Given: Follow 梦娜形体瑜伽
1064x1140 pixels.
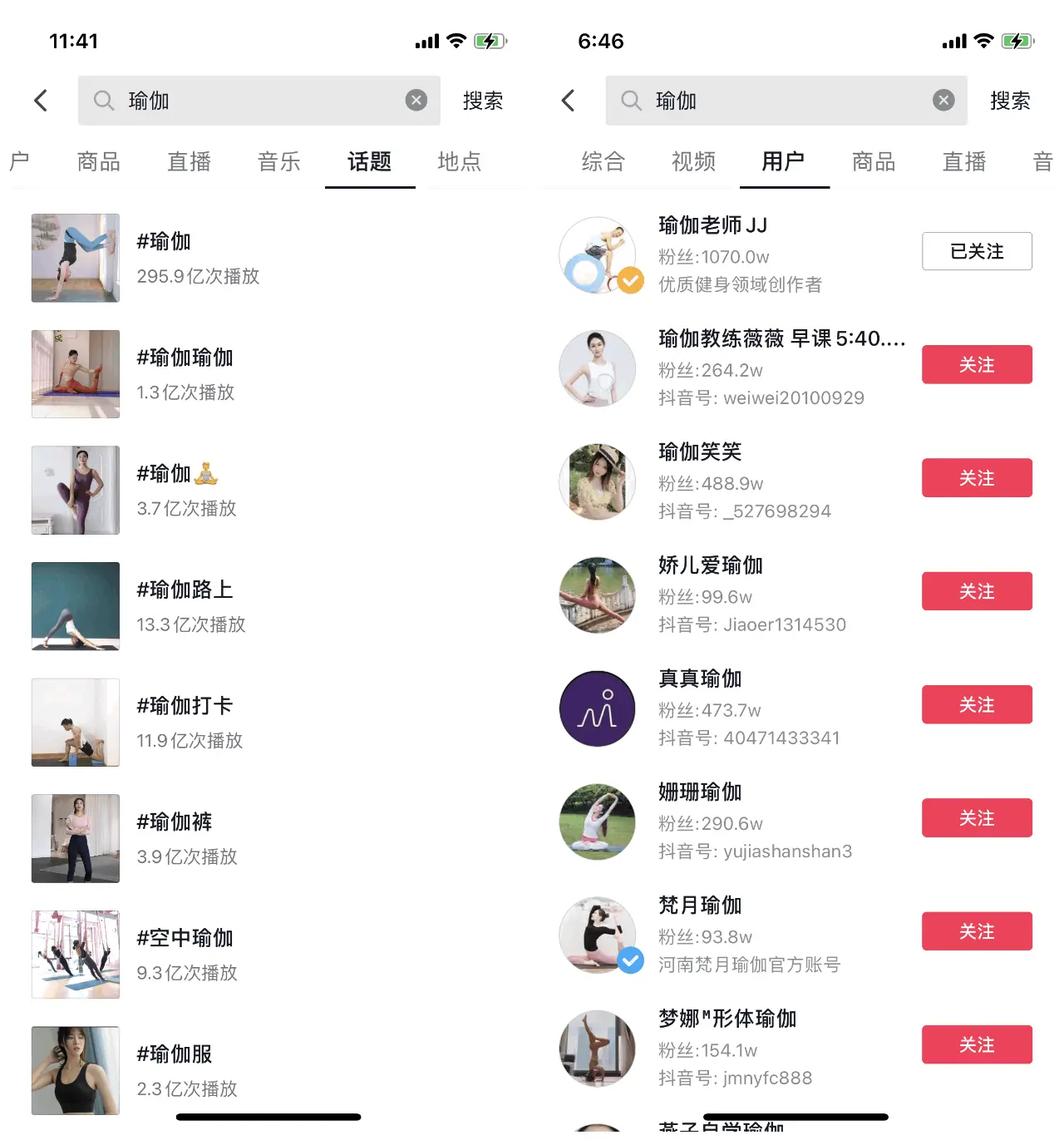Looking at the screenshot, I should (977, 1044).
